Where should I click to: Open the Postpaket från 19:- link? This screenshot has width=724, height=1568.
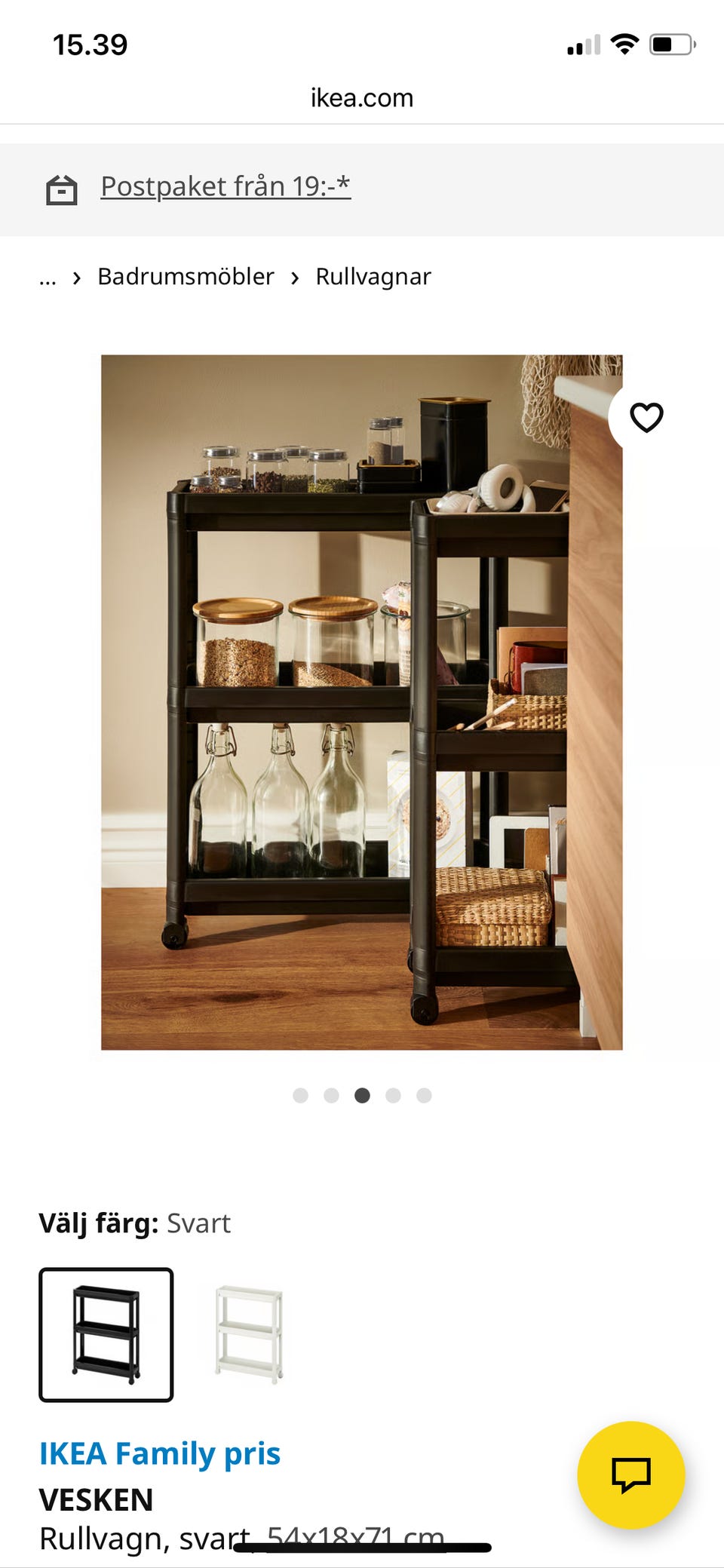coord(225,186)
